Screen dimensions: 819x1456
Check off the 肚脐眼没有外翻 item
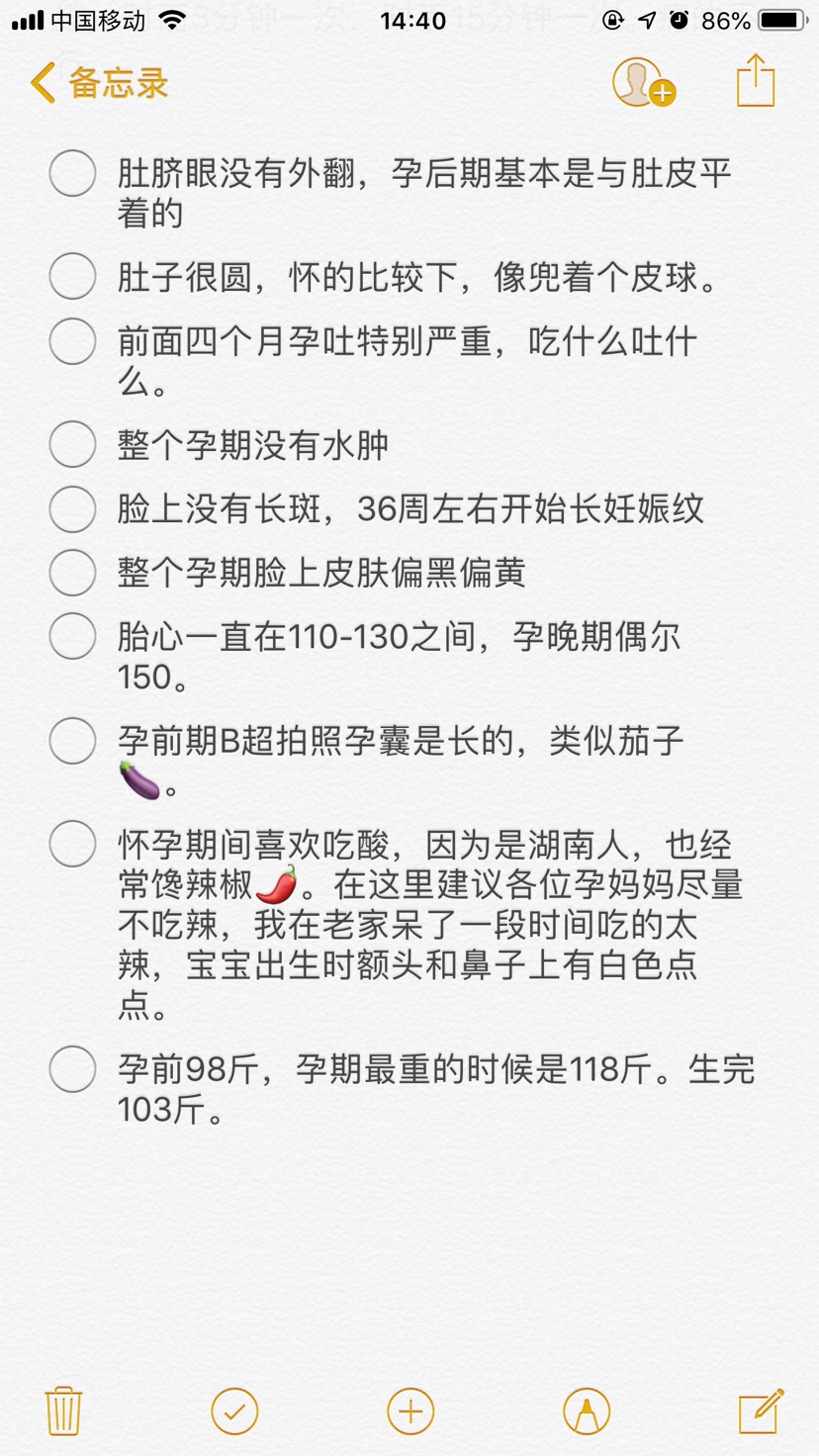tap(73, 174)
